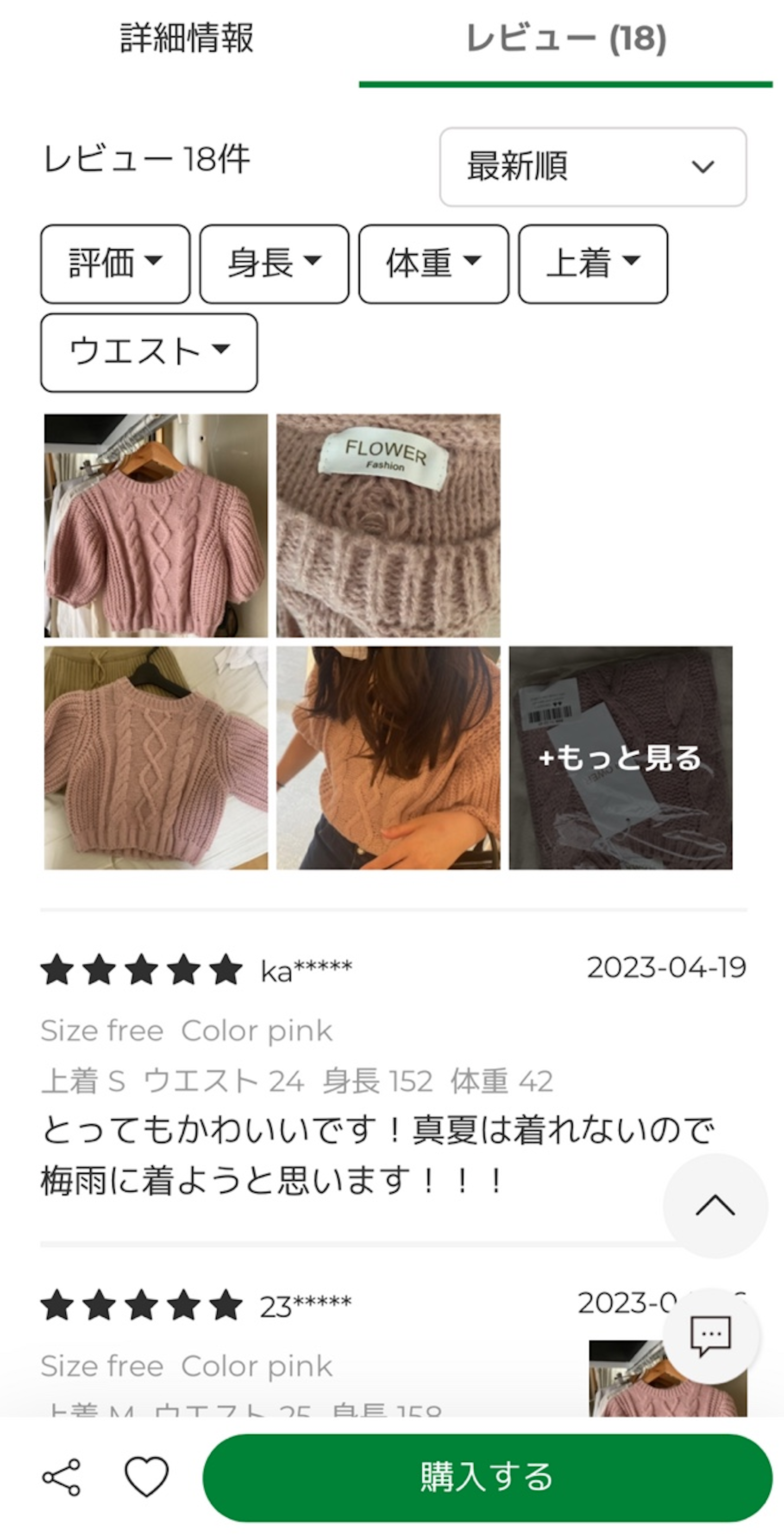This screenshot has width=784, height=1534.
Task: Open the chat support bubble
Action: 710,1336
